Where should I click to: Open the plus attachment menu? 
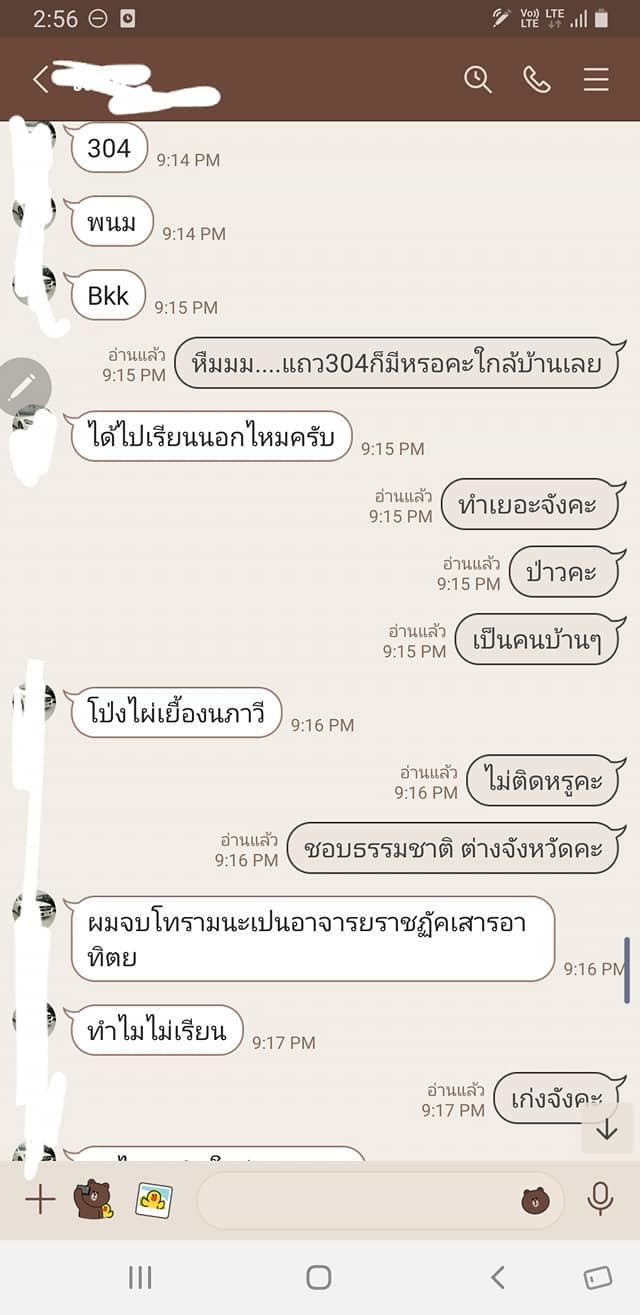click(40, 1199)
